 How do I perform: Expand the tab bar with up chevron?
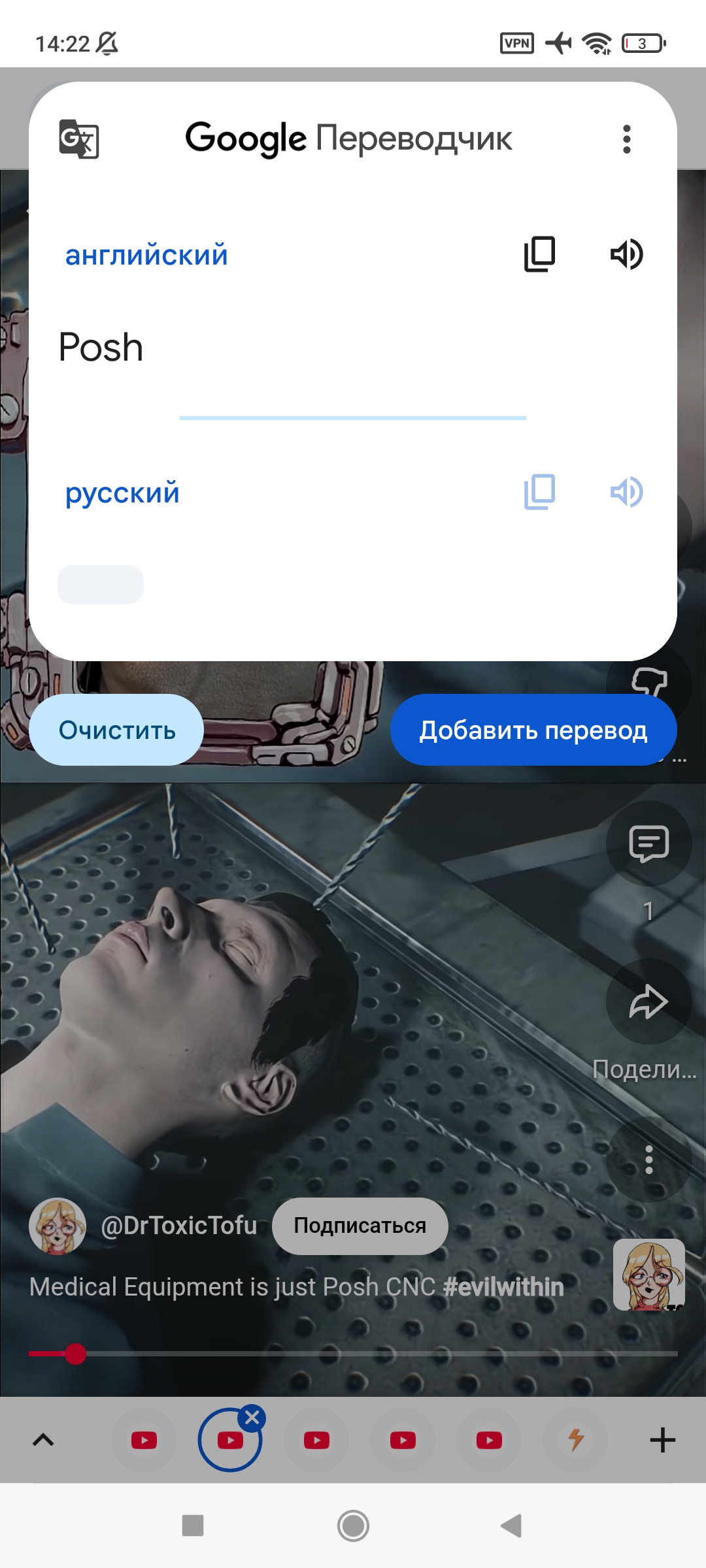click(43, 1440)
